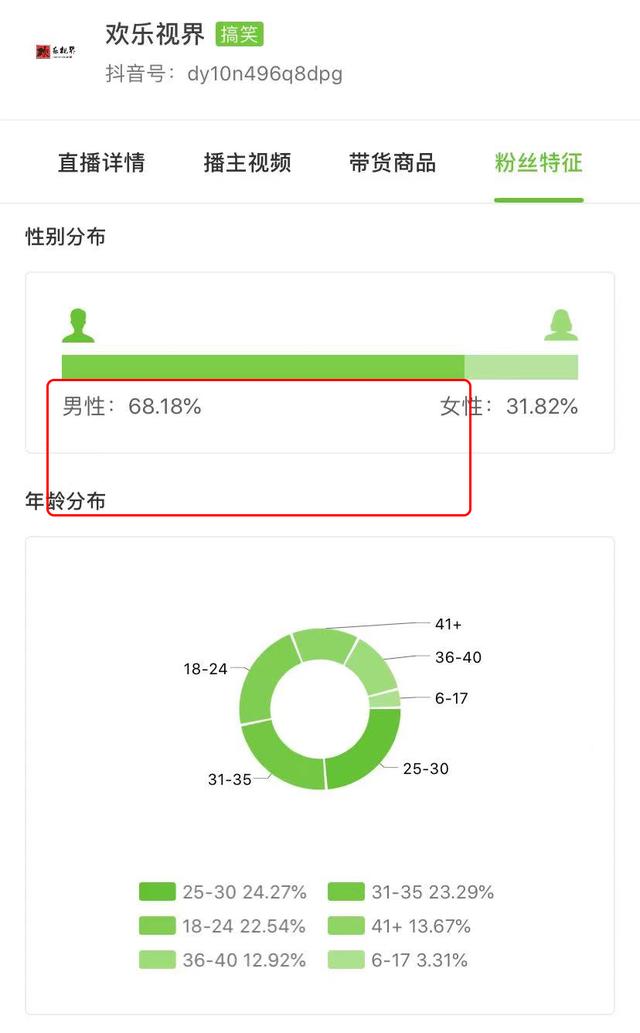Switch to the 直播详情 tab

pyautogui.click(x=101, y=162)
